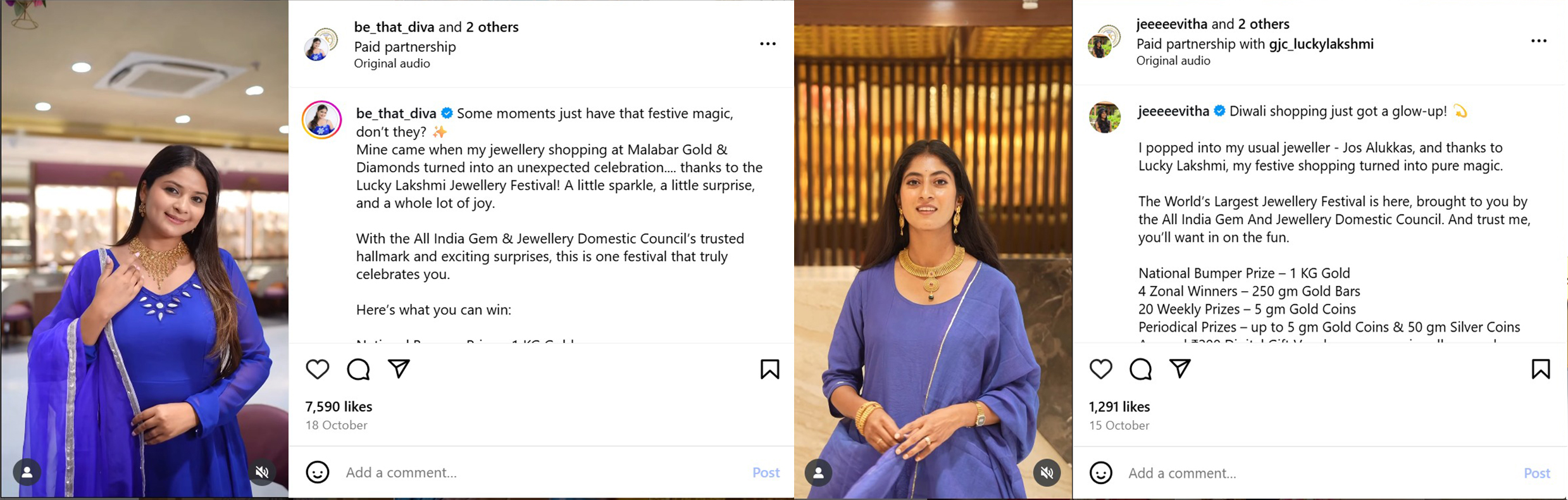Open jeeeeevitha profile from the header
Image resolution: width=1568 pixels, height=500 pixels.
(1171, 24)
